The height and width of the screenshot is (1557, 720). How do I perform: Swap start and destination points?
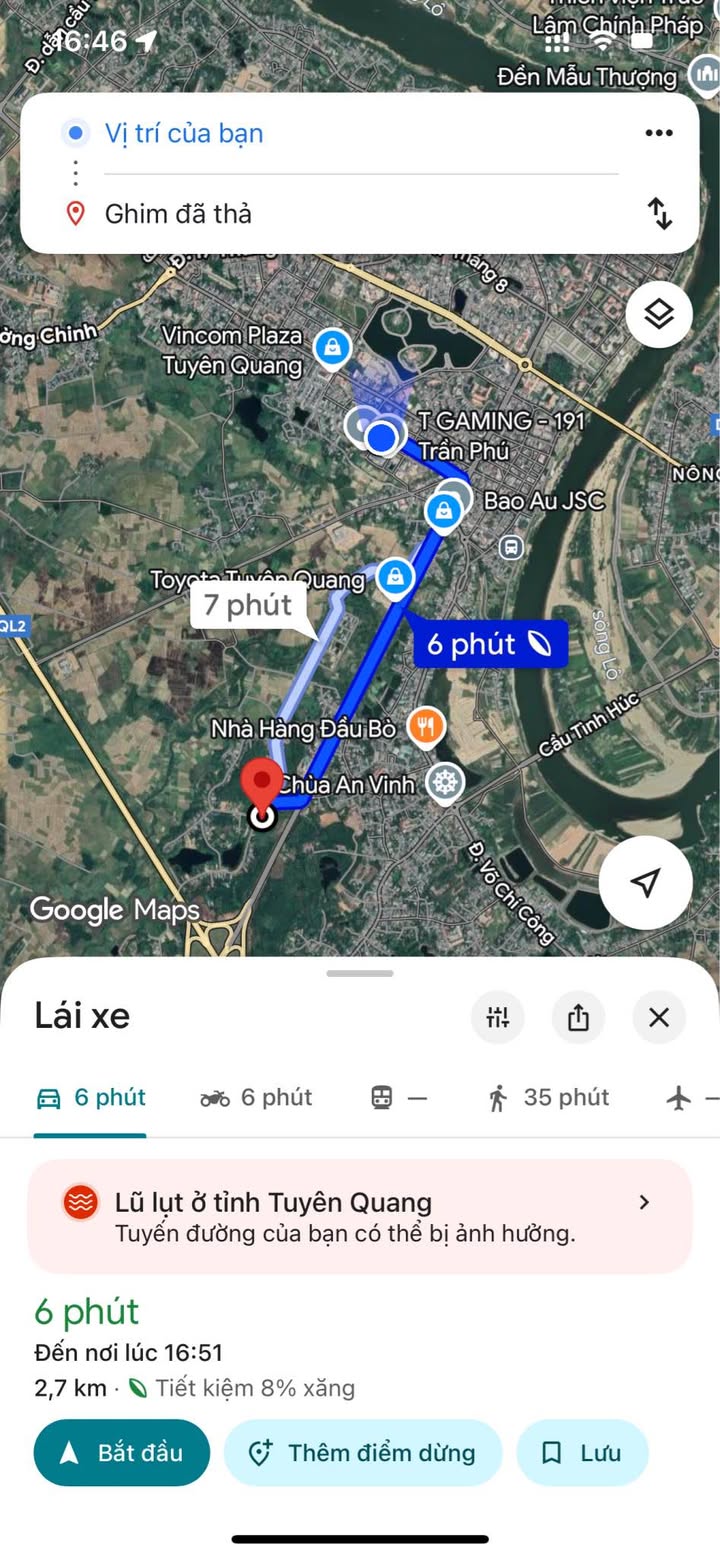659,213
